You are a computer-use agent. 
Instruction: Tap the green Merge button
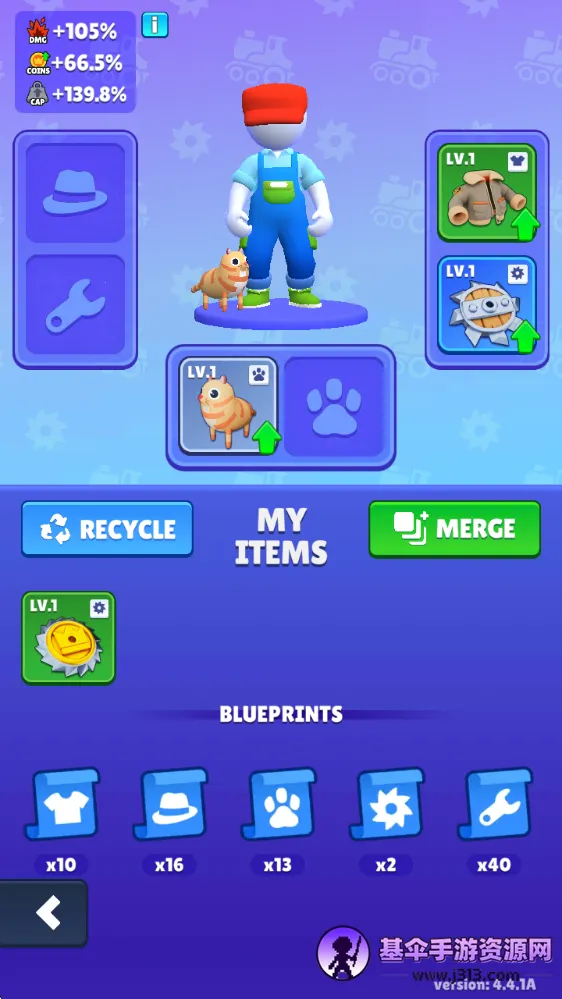455,529
